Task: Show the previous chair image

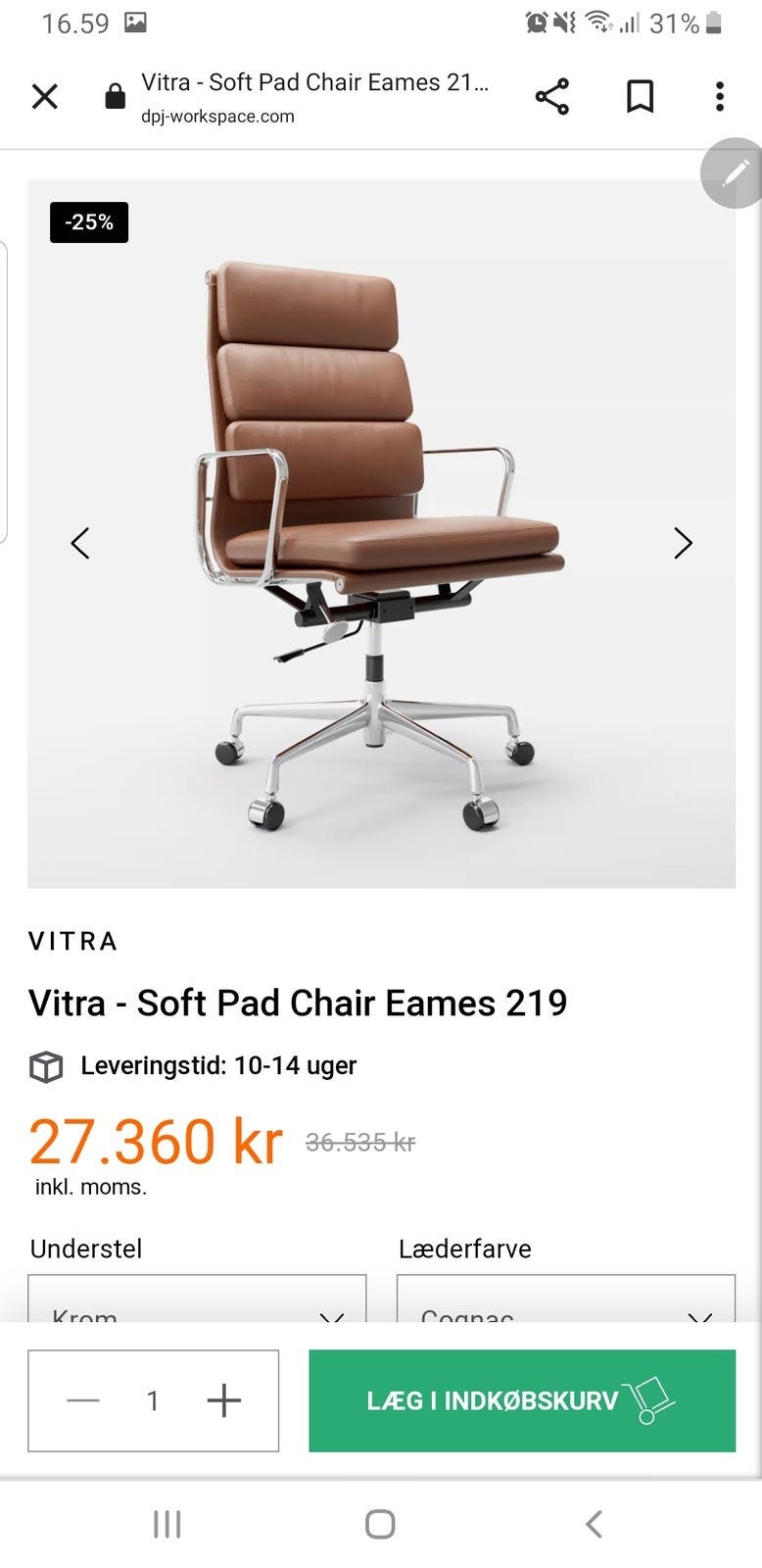Action: pyautogui.click(x=80, y=543)
